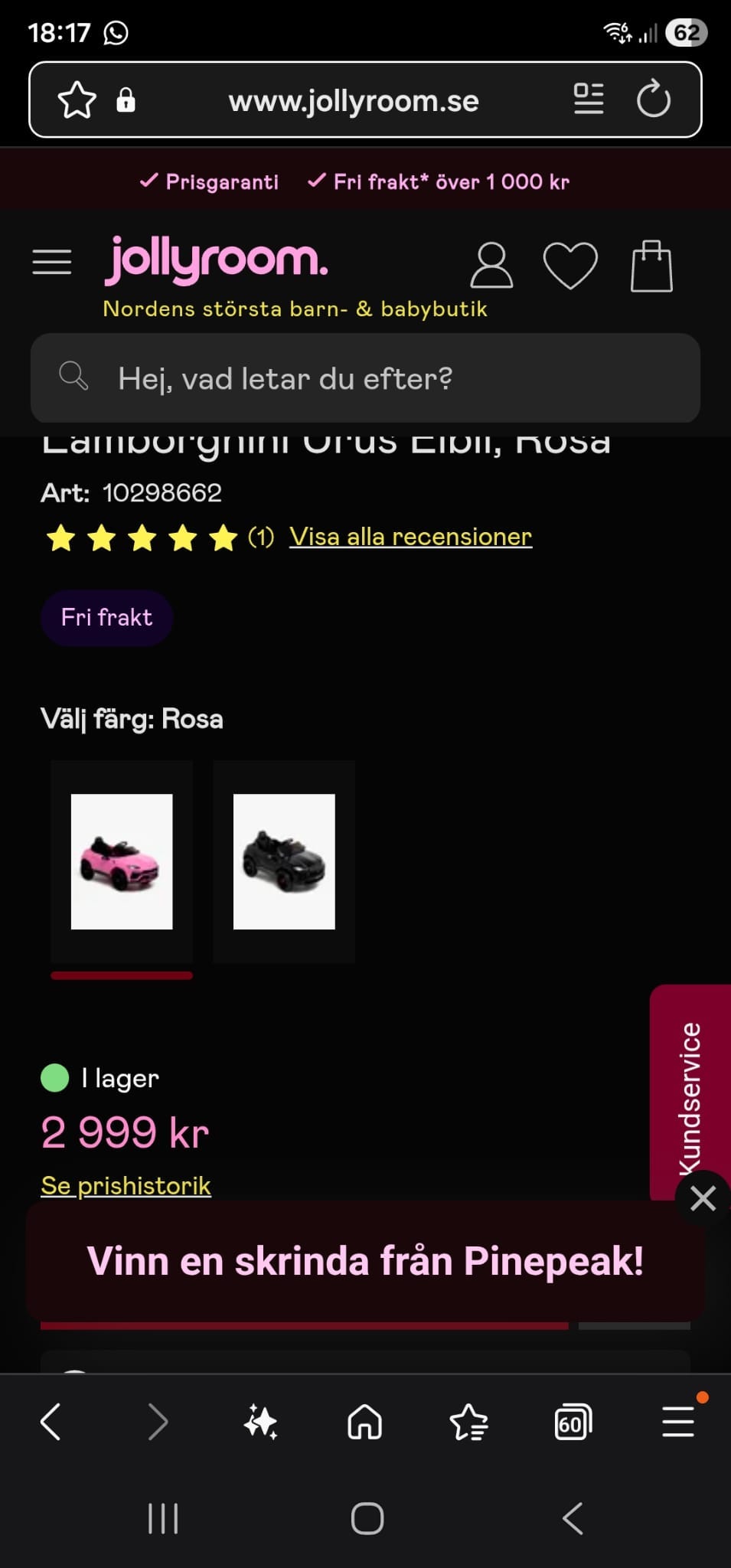
Task: Select the black car color option
Action: [x=284, y=861]
